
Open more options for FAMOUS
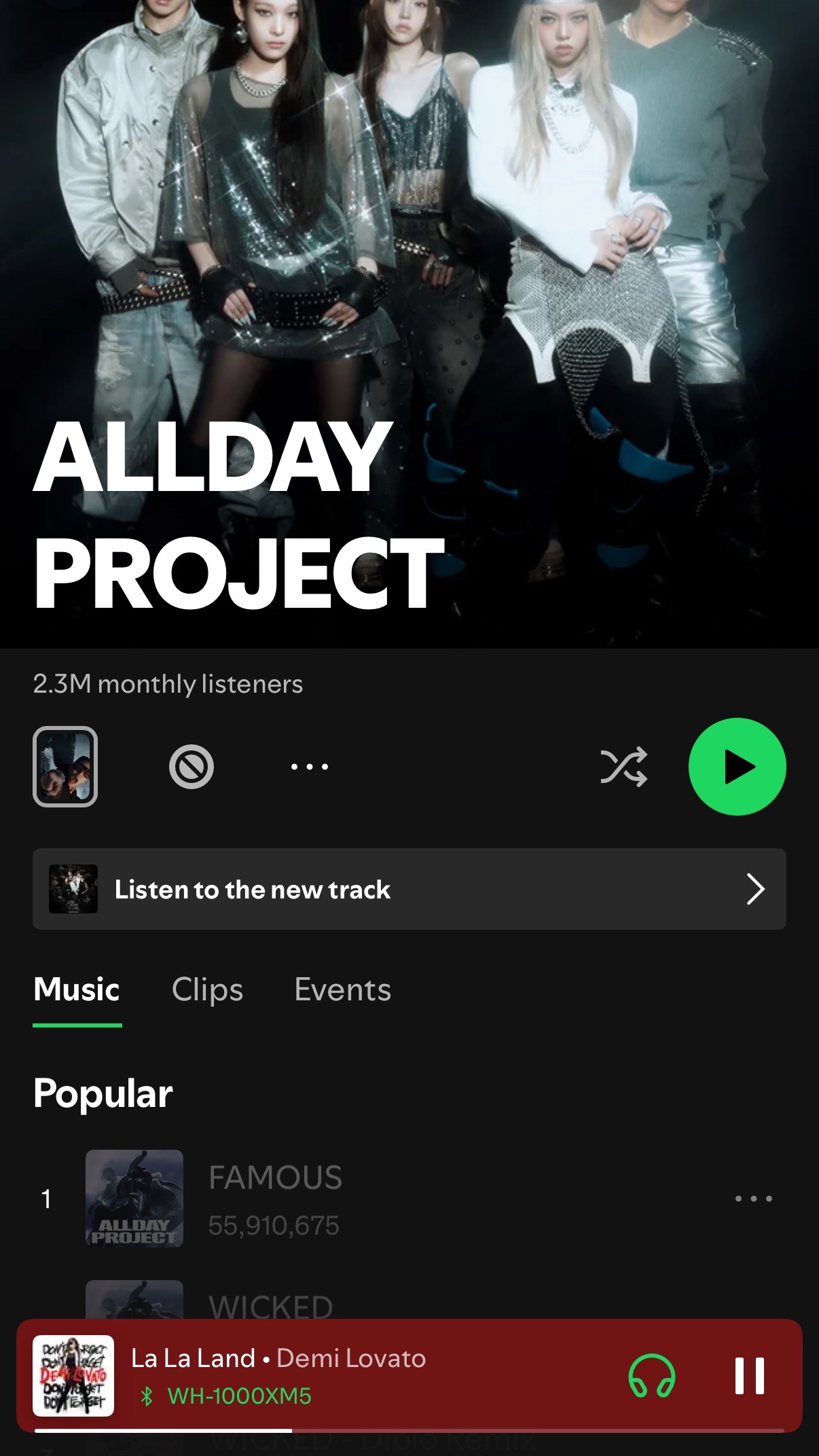[754, 1199]
